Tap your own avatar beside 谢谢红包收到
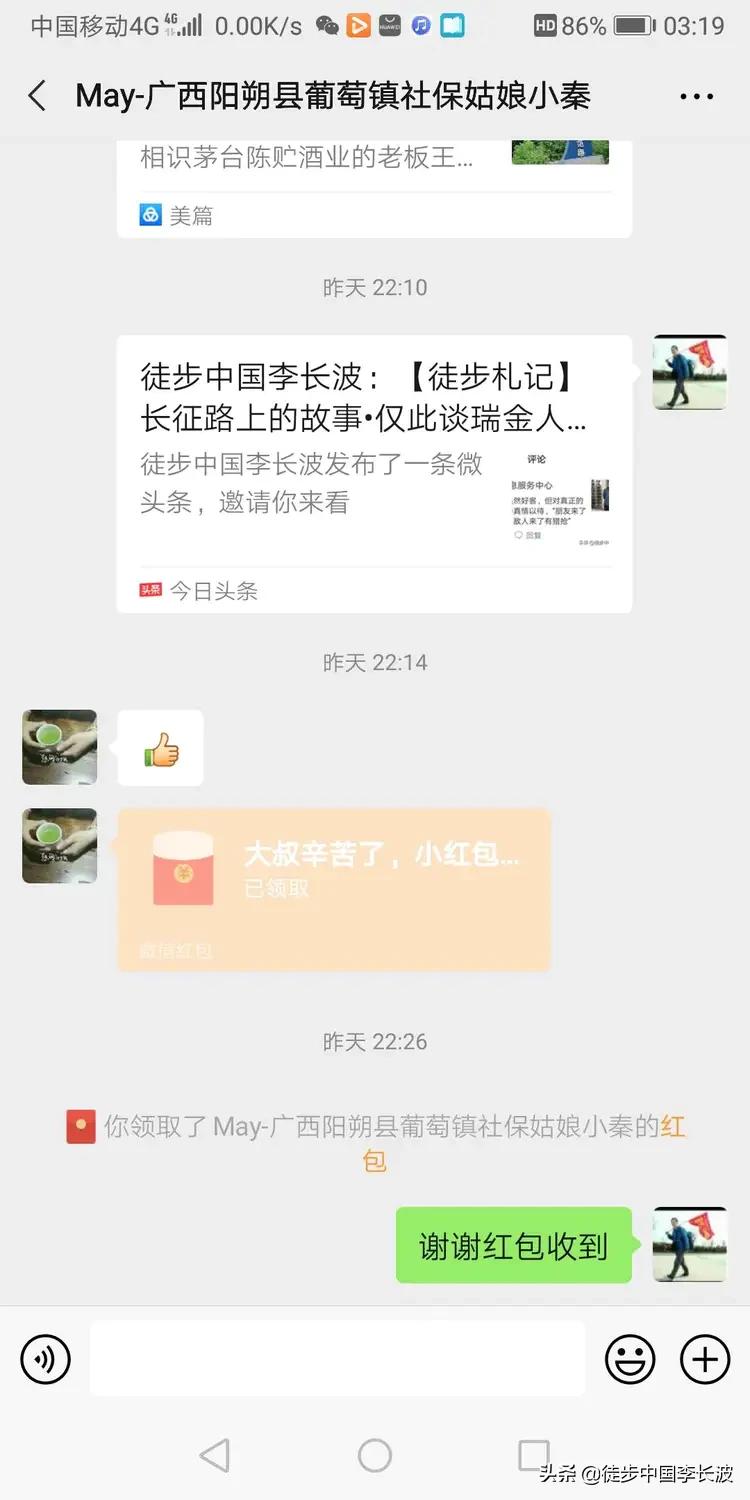The width and height of the screenshot is (750, 1500). point(689,1246)
